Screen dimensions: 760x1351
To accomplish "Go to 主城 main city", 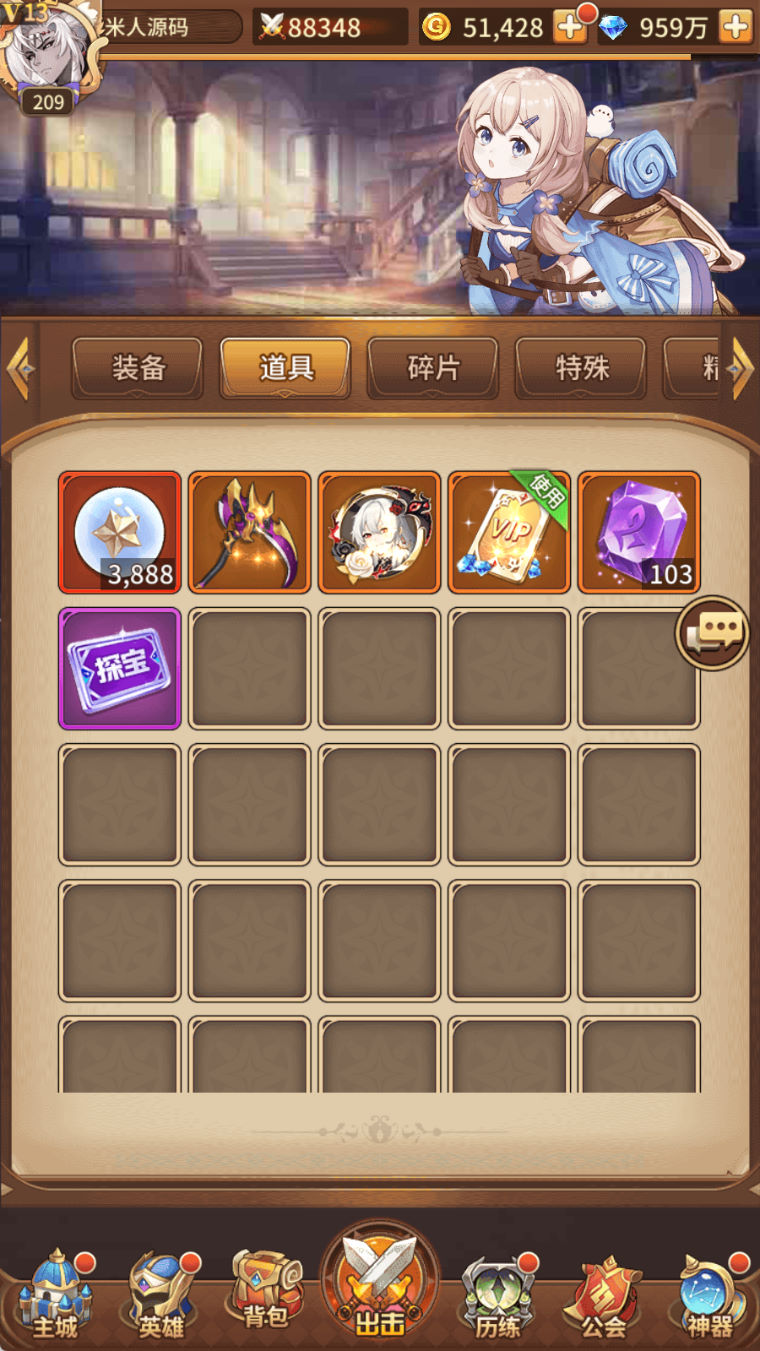I will pos(55,1295).
